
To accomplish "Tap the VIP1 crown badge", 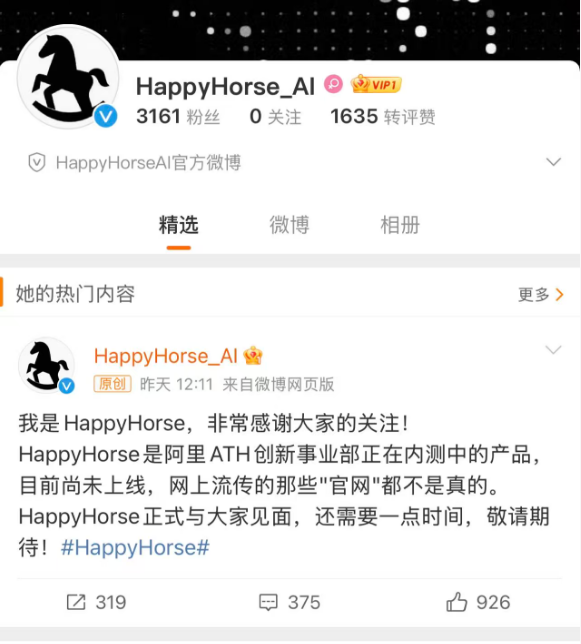I will tap(376, 84).
